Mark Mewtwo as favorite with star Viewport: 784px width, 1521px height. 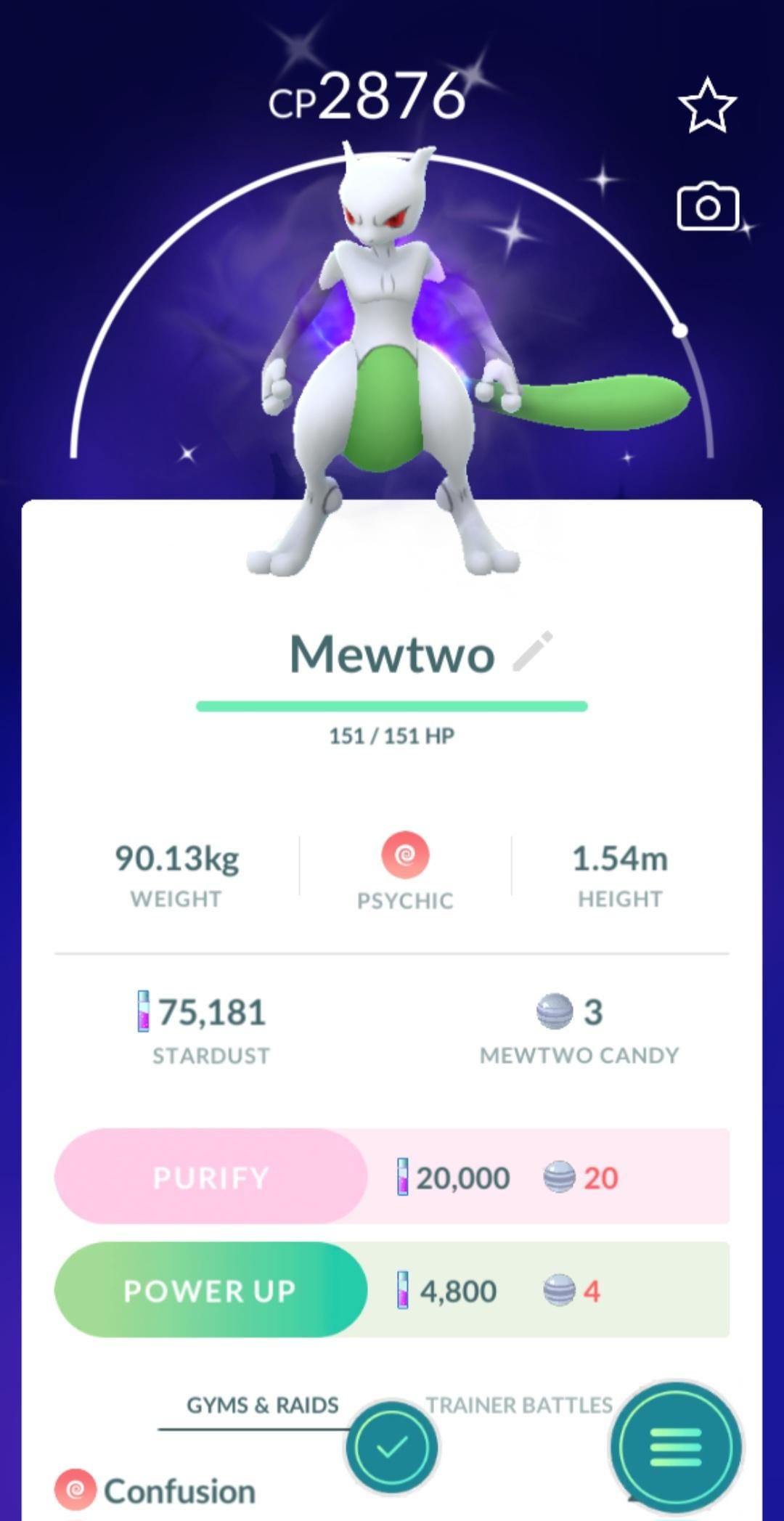coord(707,106)
